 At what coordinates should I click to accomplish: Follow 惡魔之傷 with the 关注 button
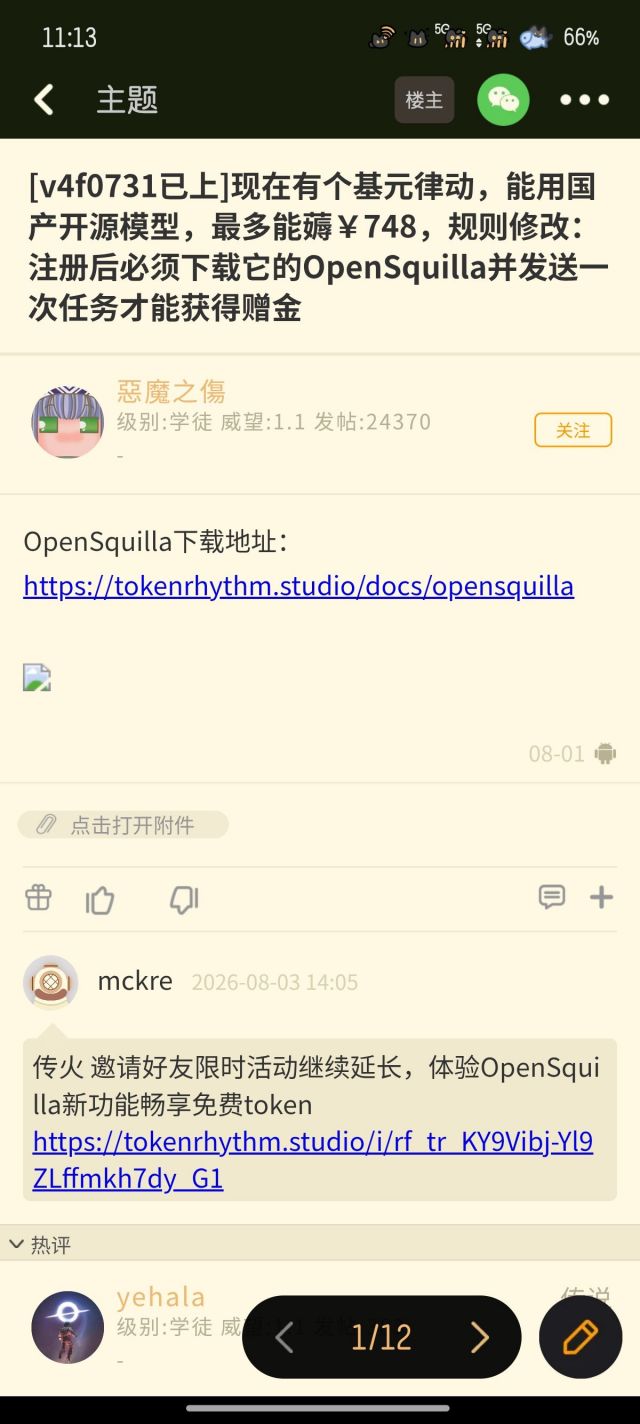pos(573,430)
